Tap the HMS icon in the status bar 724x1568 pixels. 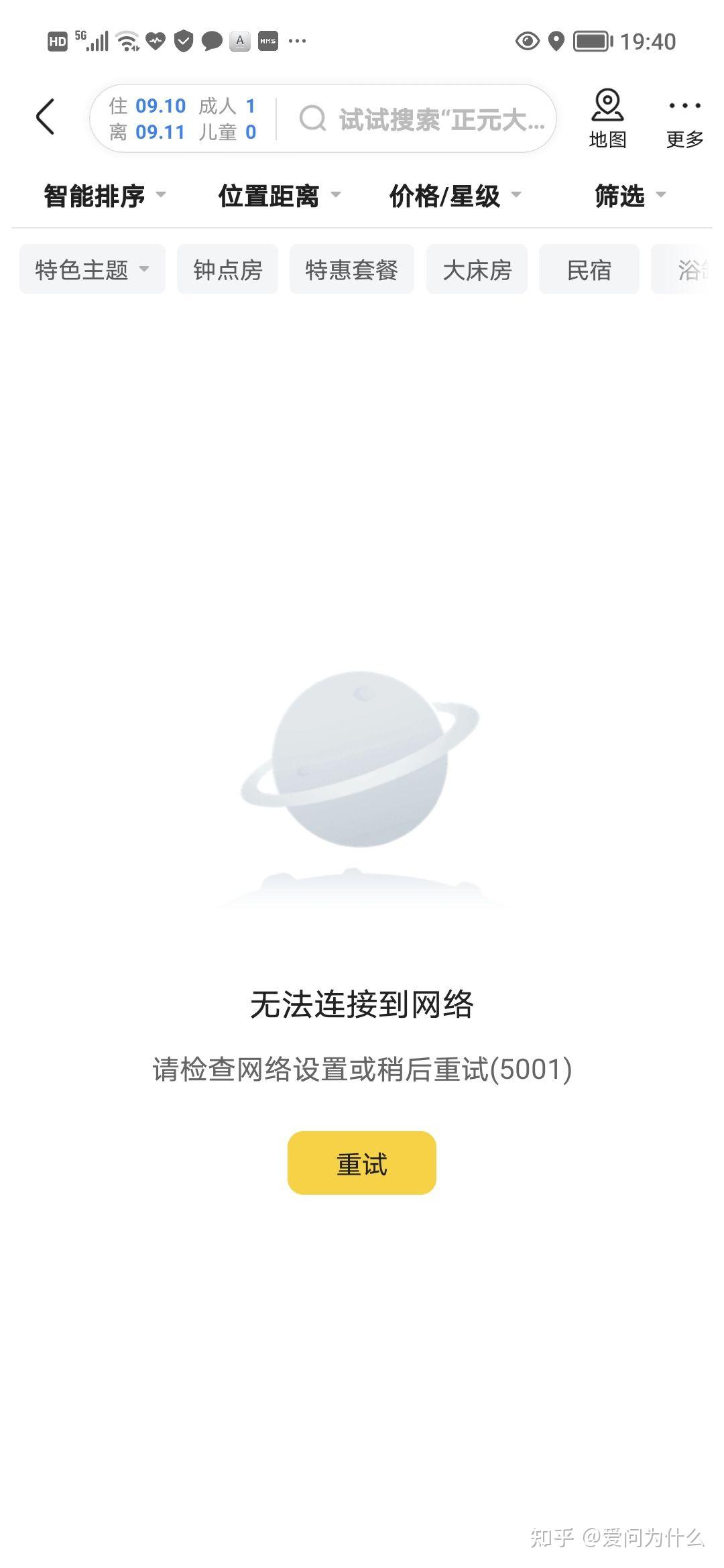point(267,42)
